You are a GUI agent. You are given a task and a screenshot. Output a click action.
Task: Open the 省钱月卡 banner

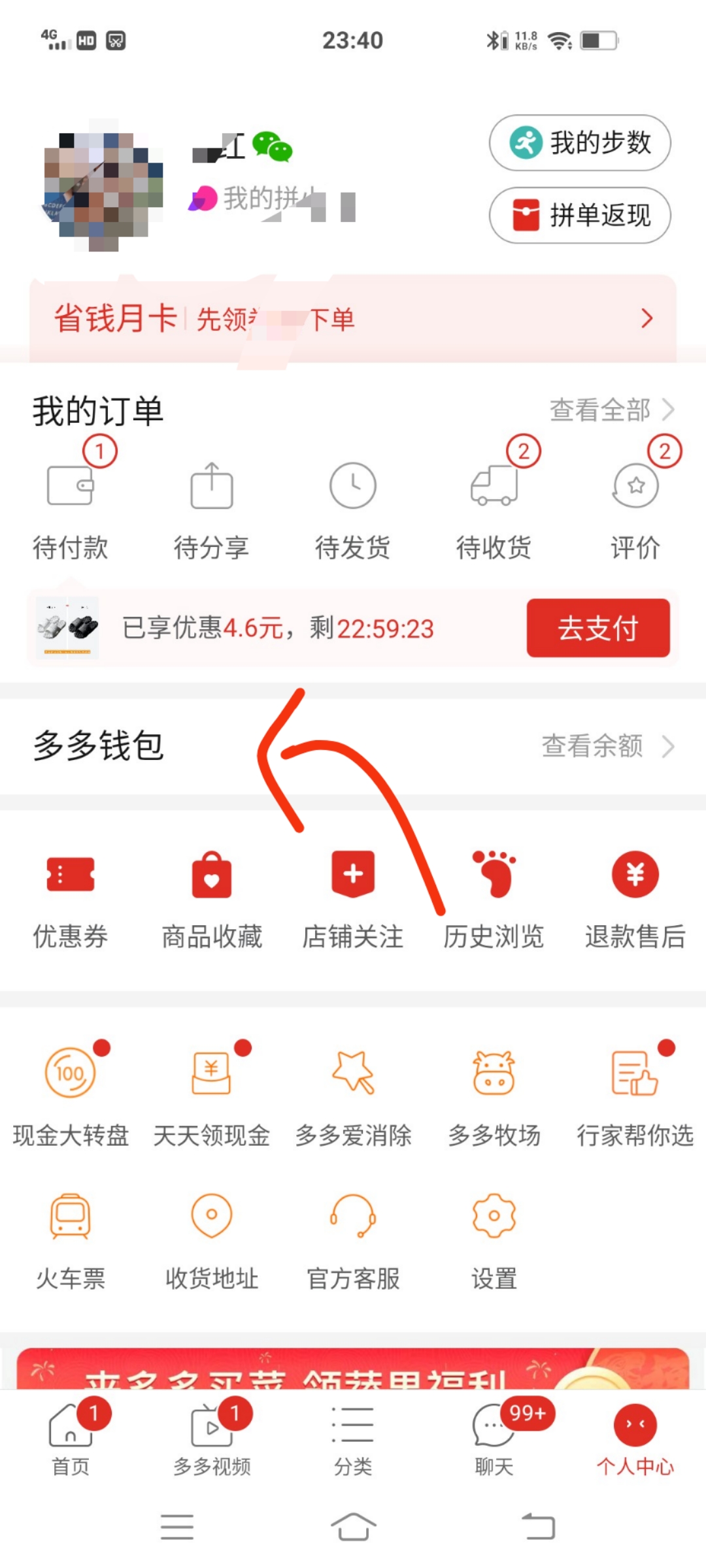[353, 319]
